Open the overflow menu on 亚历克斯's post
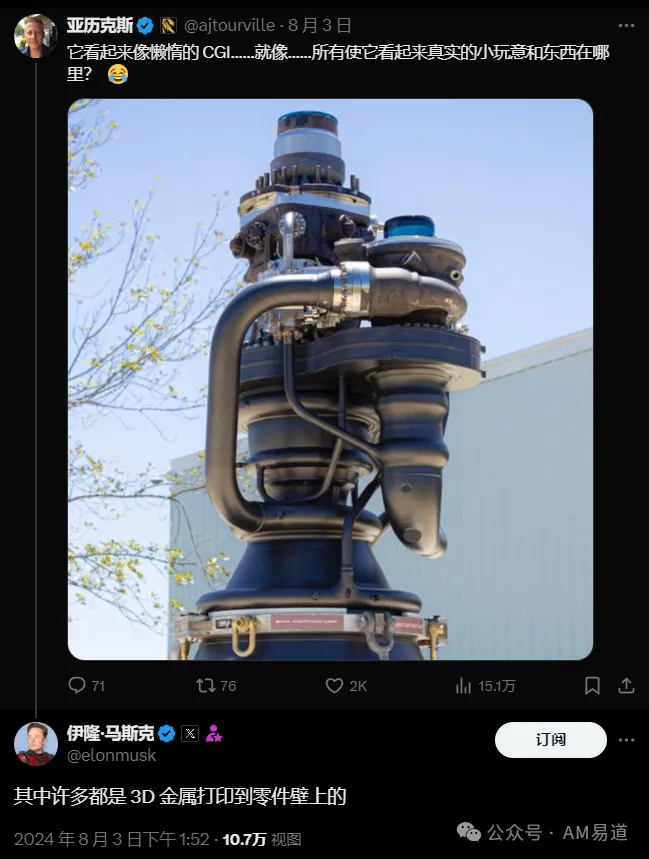This screenshot has height=859, width=649. click(626, 24)
